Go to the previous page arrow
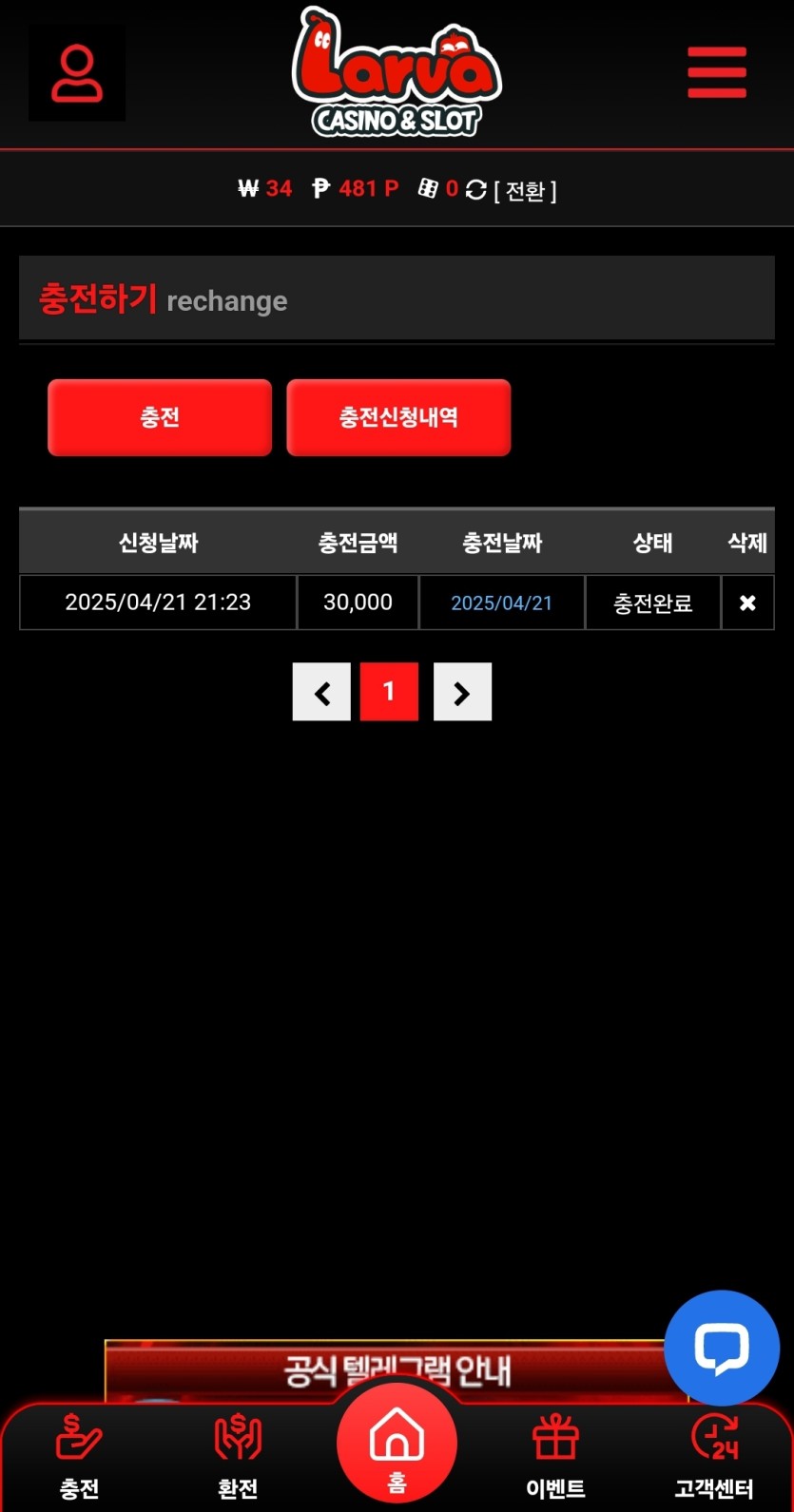Screen dimensions: 794x1512 [321, 692]
